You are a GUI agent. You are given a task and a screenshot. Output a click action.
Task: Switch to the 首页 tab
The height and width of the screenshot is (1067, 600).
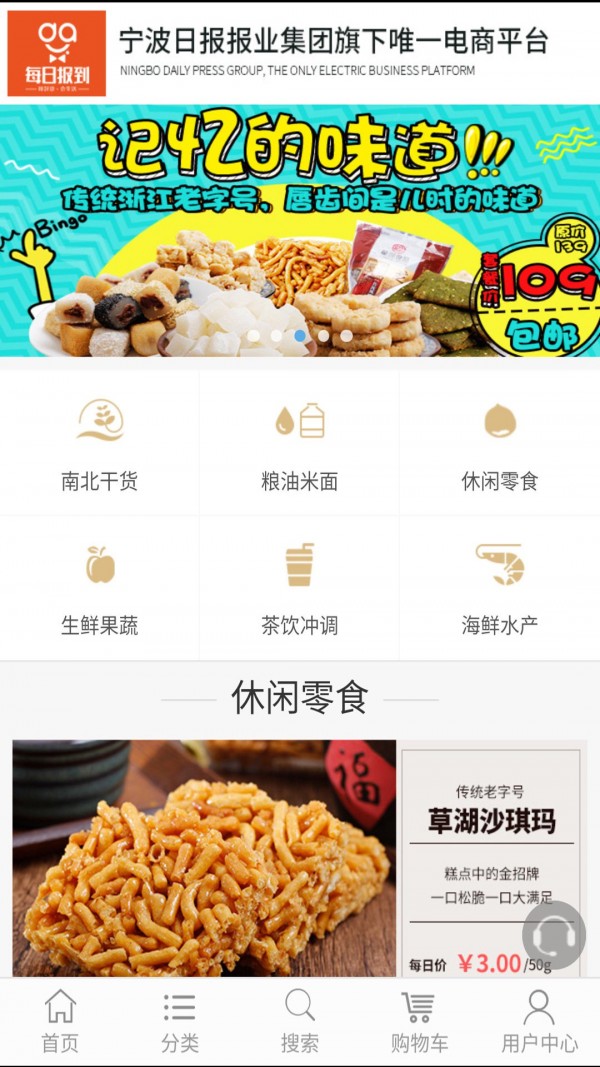[60, 1021]
